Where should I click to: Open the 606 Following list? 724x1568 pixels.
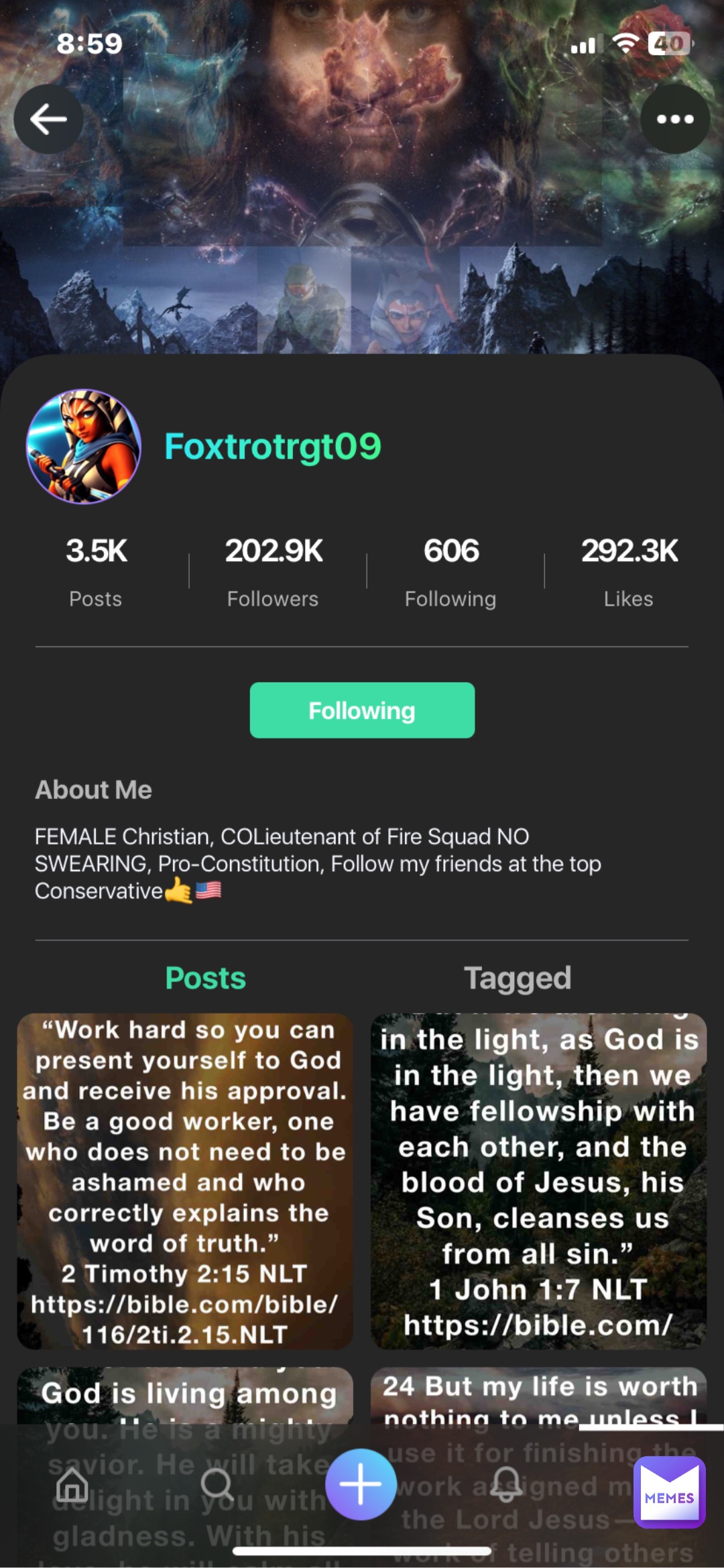pyautogui.click(x=450, y=567)
